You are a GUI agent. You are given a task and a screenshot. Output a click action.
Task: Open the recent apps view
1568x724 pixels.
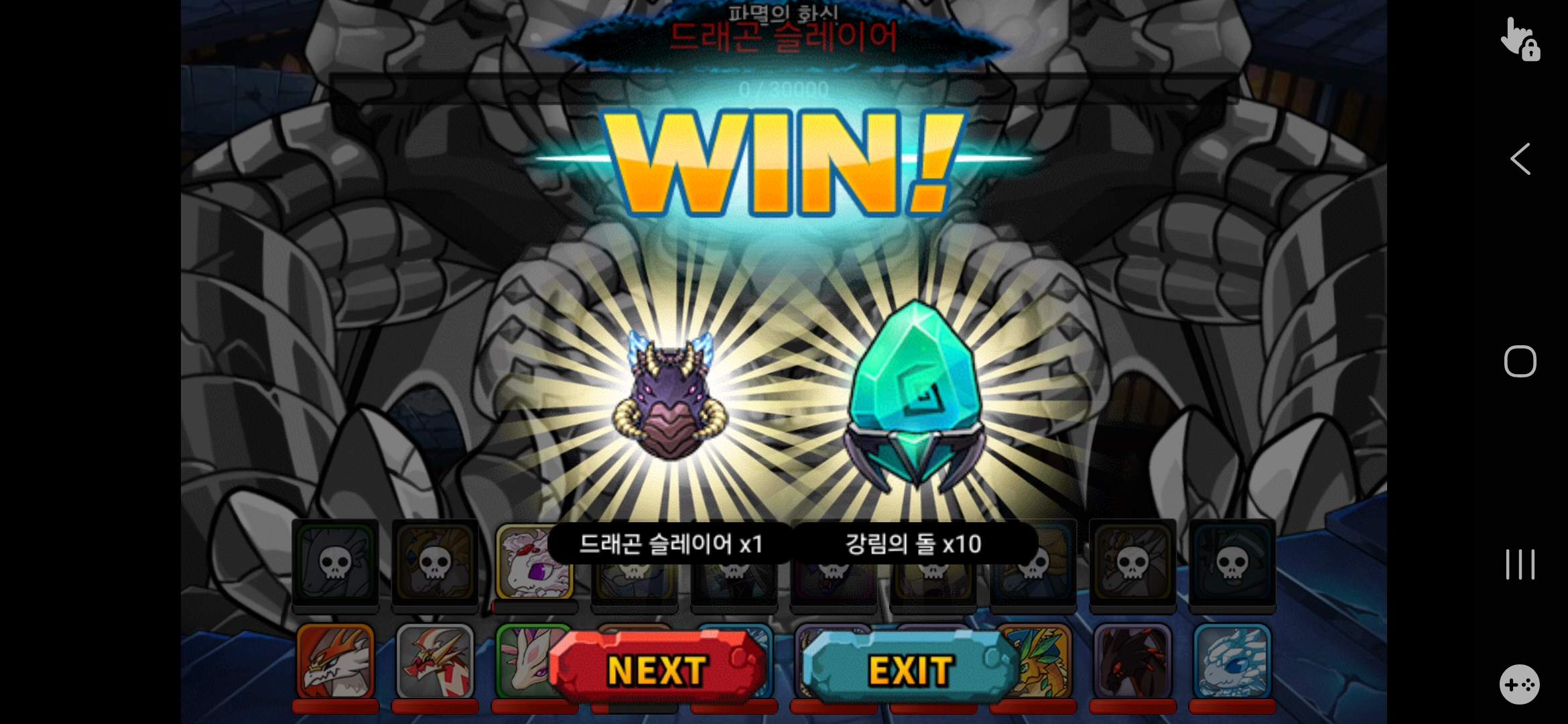pyautogui.click(x=1520, y=564)
